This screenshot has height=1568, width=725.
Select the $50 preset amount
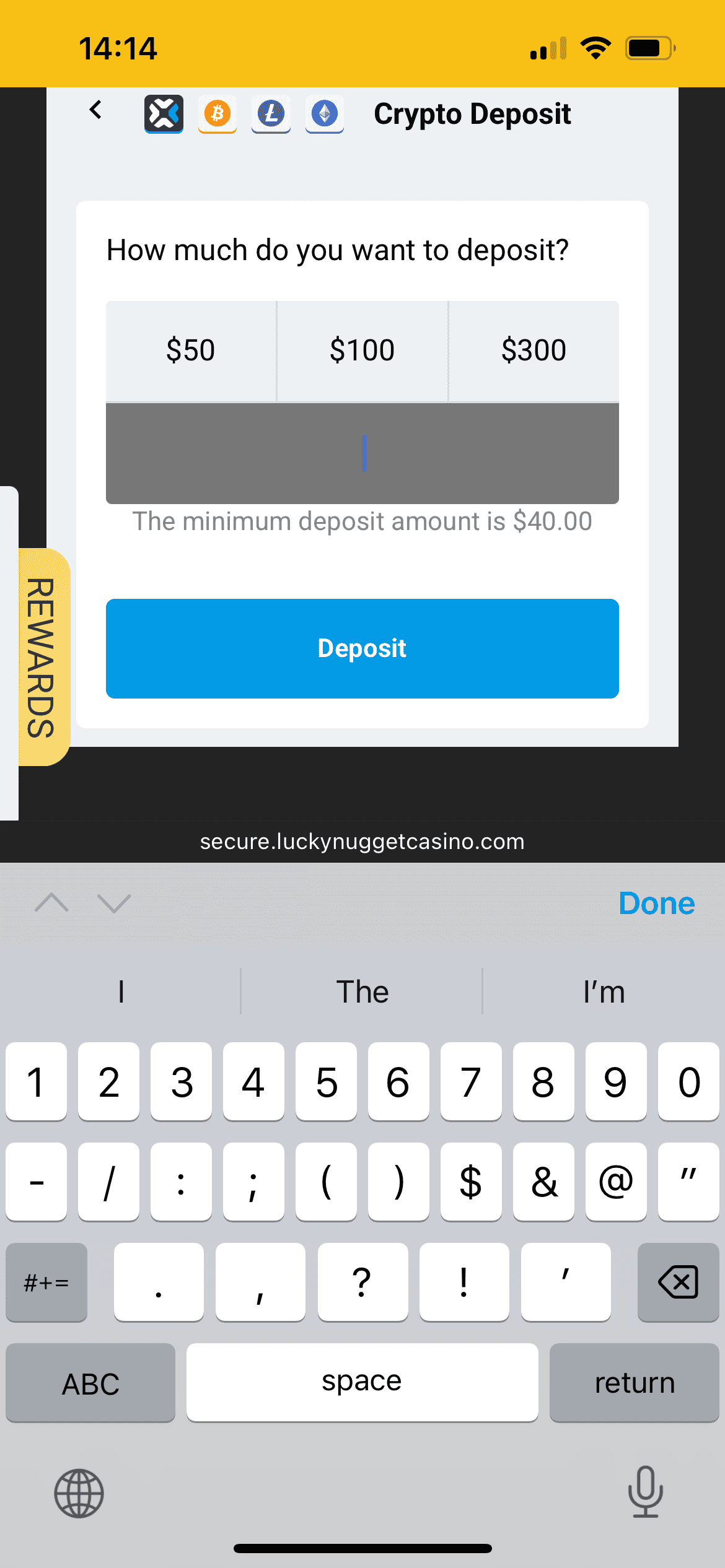click(191, 351)
